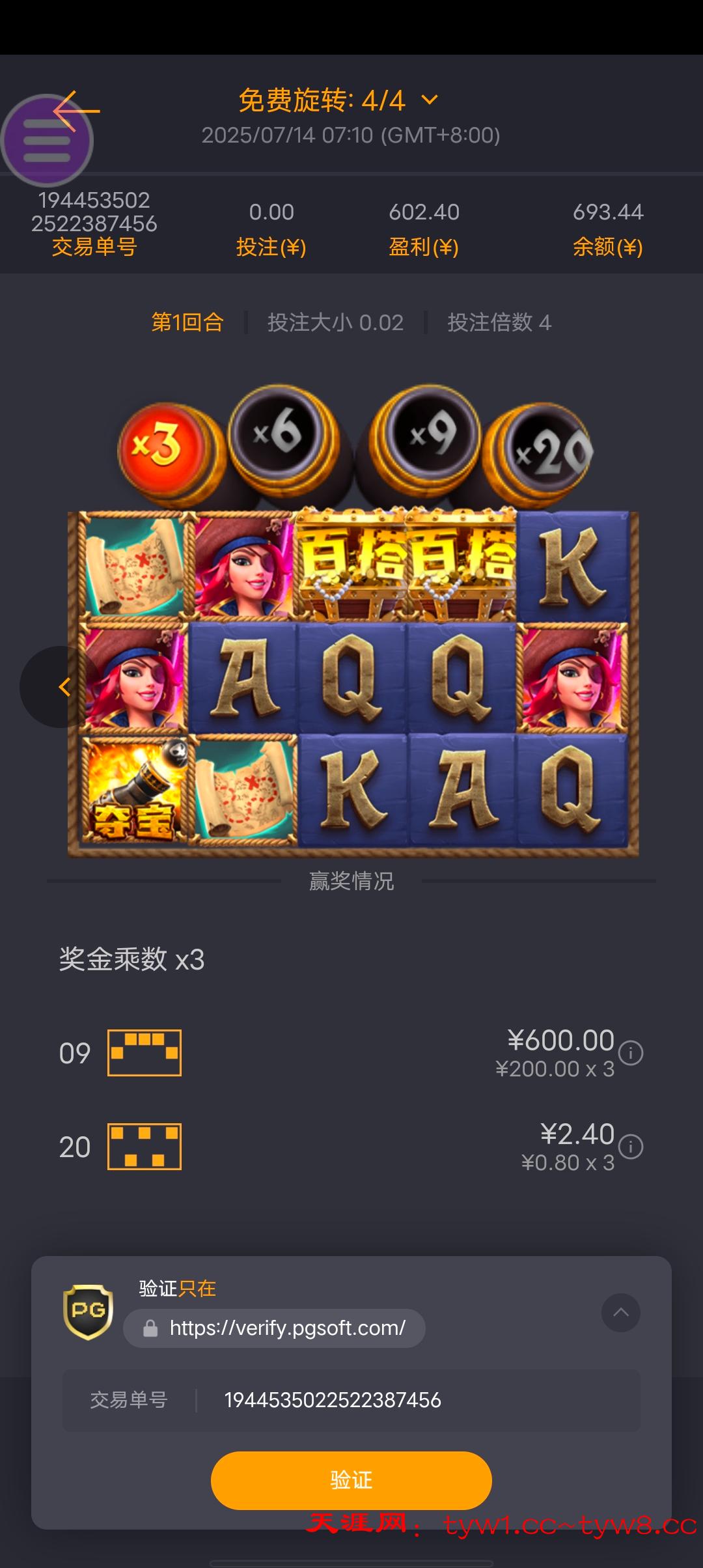
Task: View info for the ¥2.40 win
Action: click(x=631, y=1147)
